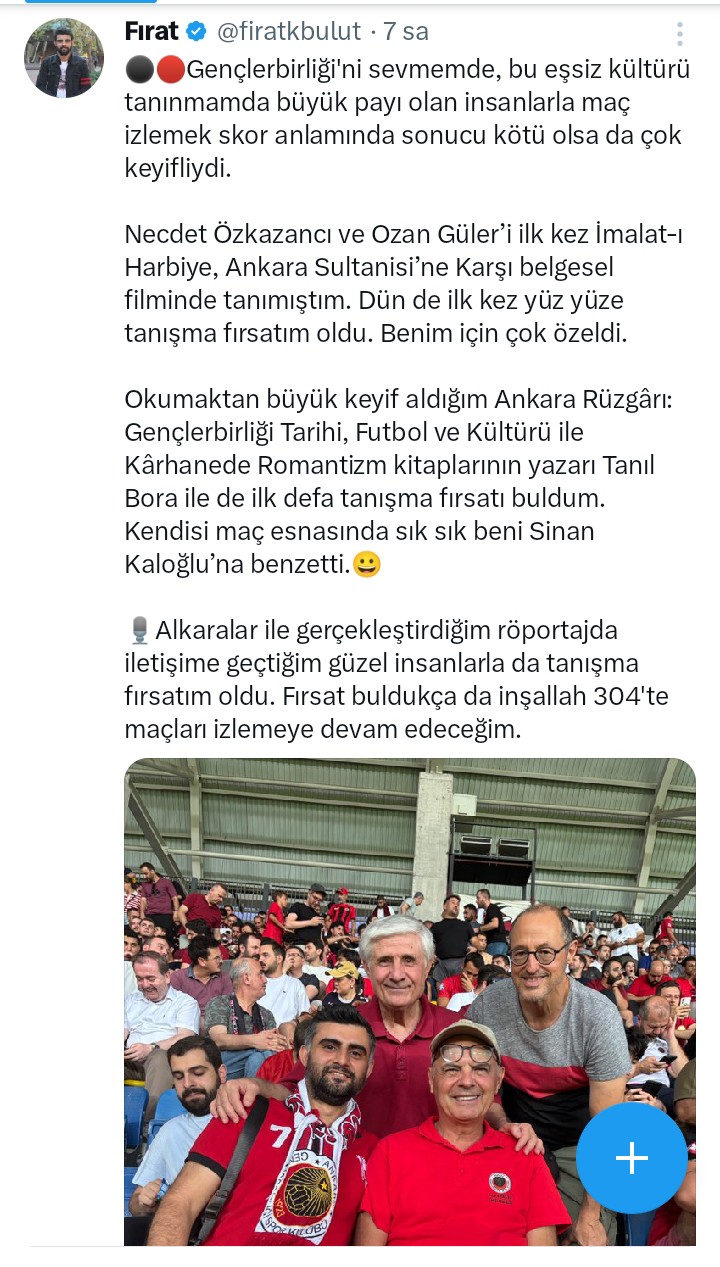The height and width of the screenshot is (1267, 720).
Task: Open the tweet's three-dot overflow menu
Action: (680, 34)
